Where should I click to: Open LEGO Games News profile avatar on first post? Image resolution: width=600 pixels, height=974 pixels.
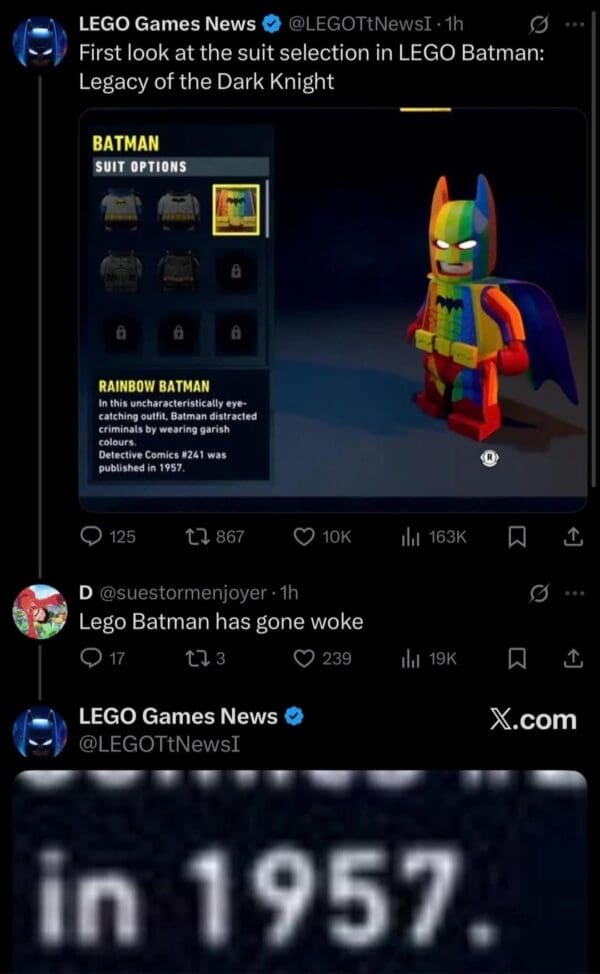(x=40, y=43)
